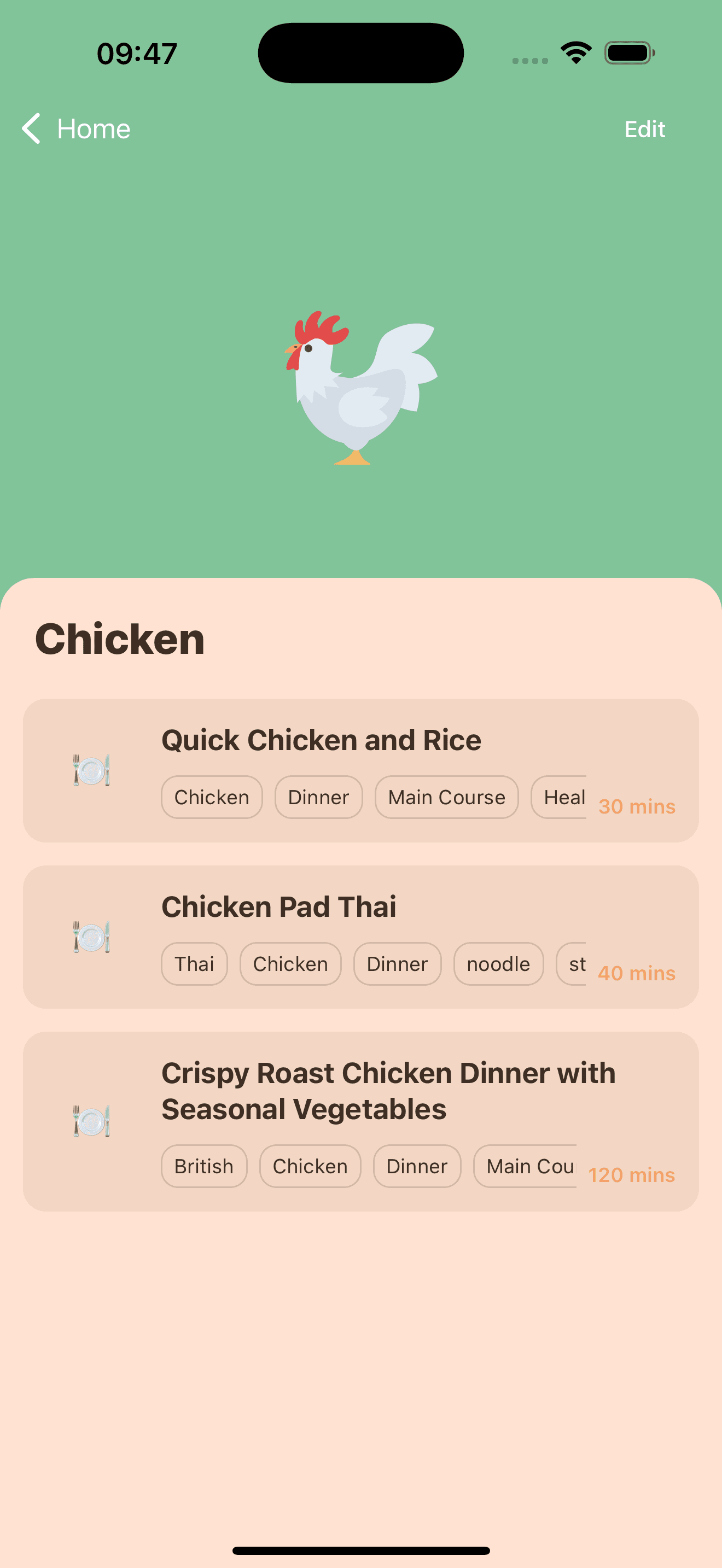Click the battery icon in the status bar

tap(628, 52)
